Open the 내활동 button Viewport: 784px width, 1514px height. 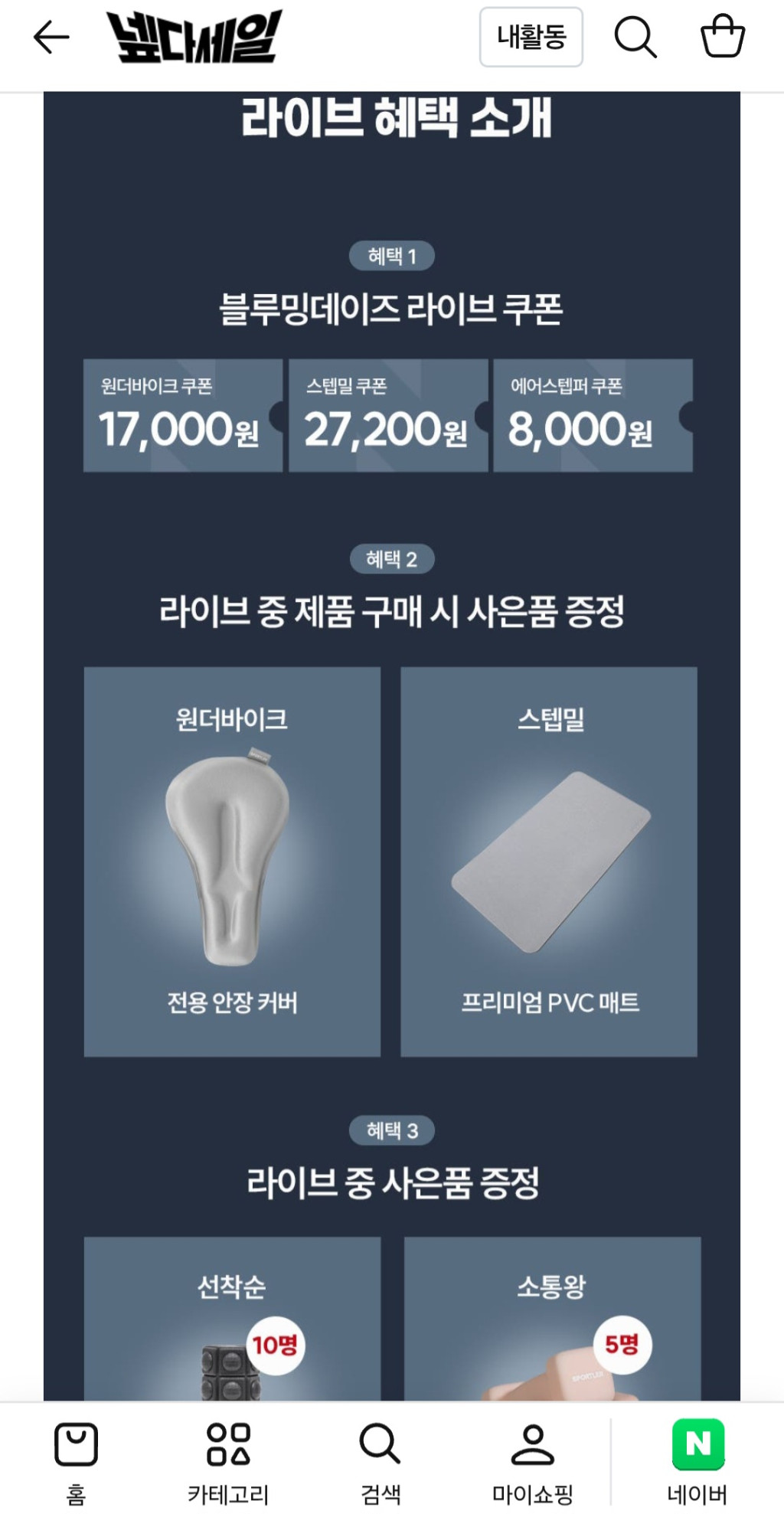(531, 37)
